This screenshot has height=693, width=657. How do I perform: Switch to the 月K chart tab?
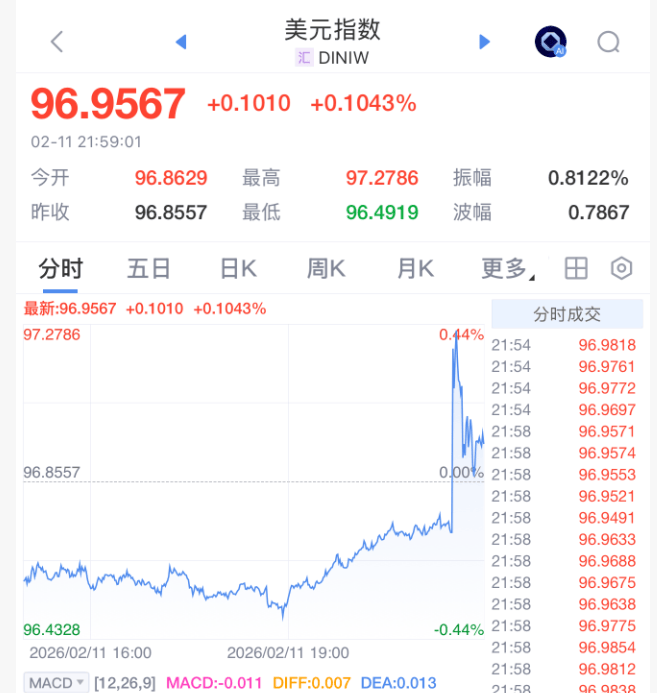click(x=415, y=268)
